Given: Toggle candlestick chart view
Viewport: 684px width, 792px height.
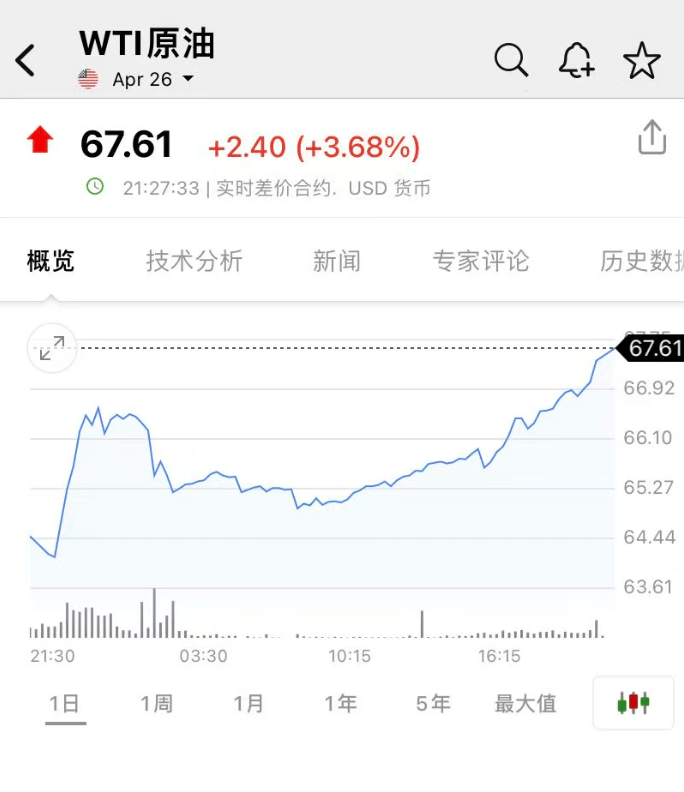Looking at the screenshot, I should (x=634, y=703).
